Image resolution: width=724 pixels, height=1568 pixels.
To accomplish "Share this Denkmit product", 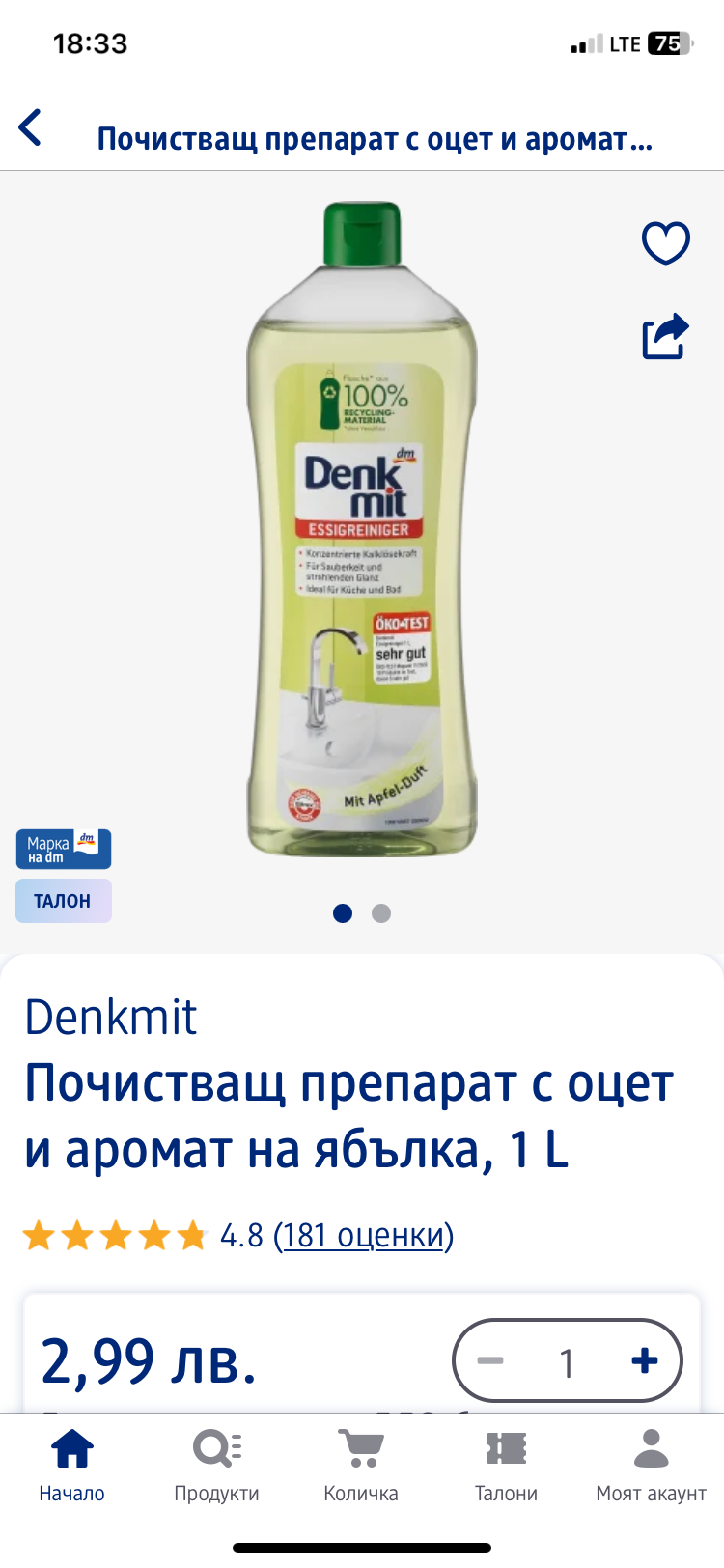I will (666, 336).
